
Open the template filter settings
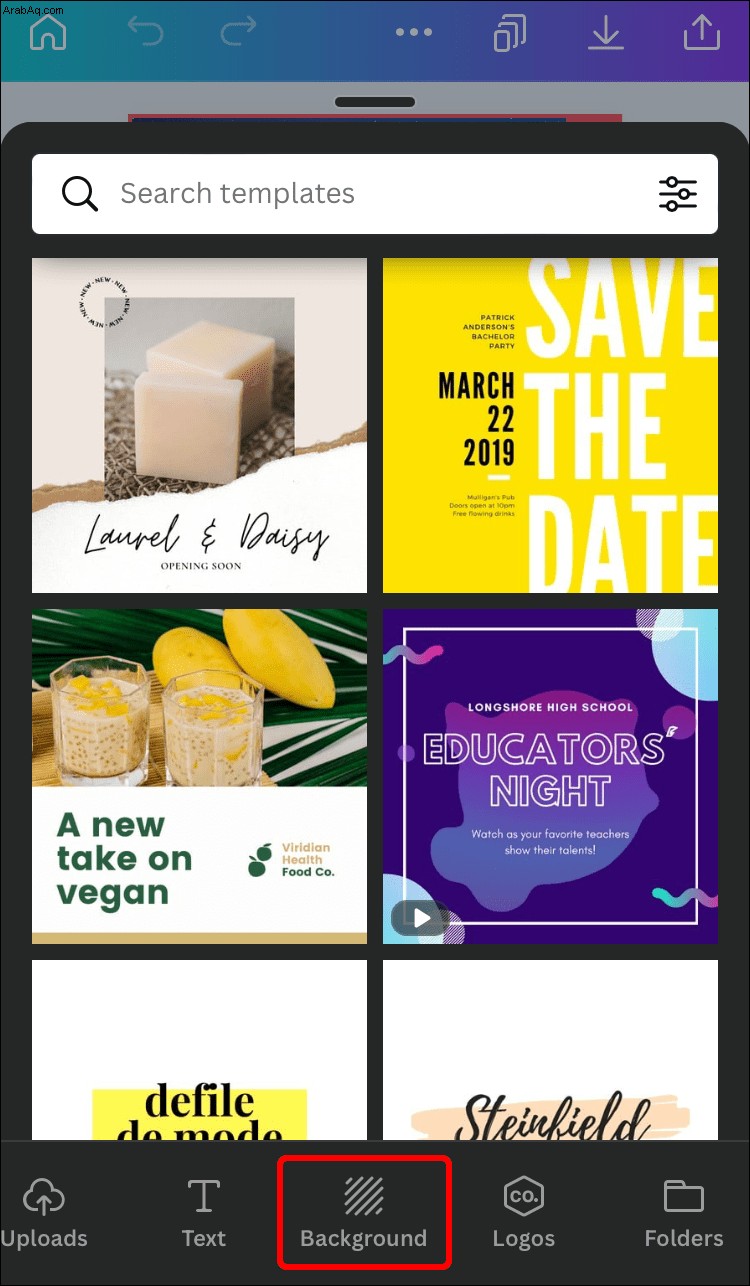[x=678, y=194]
